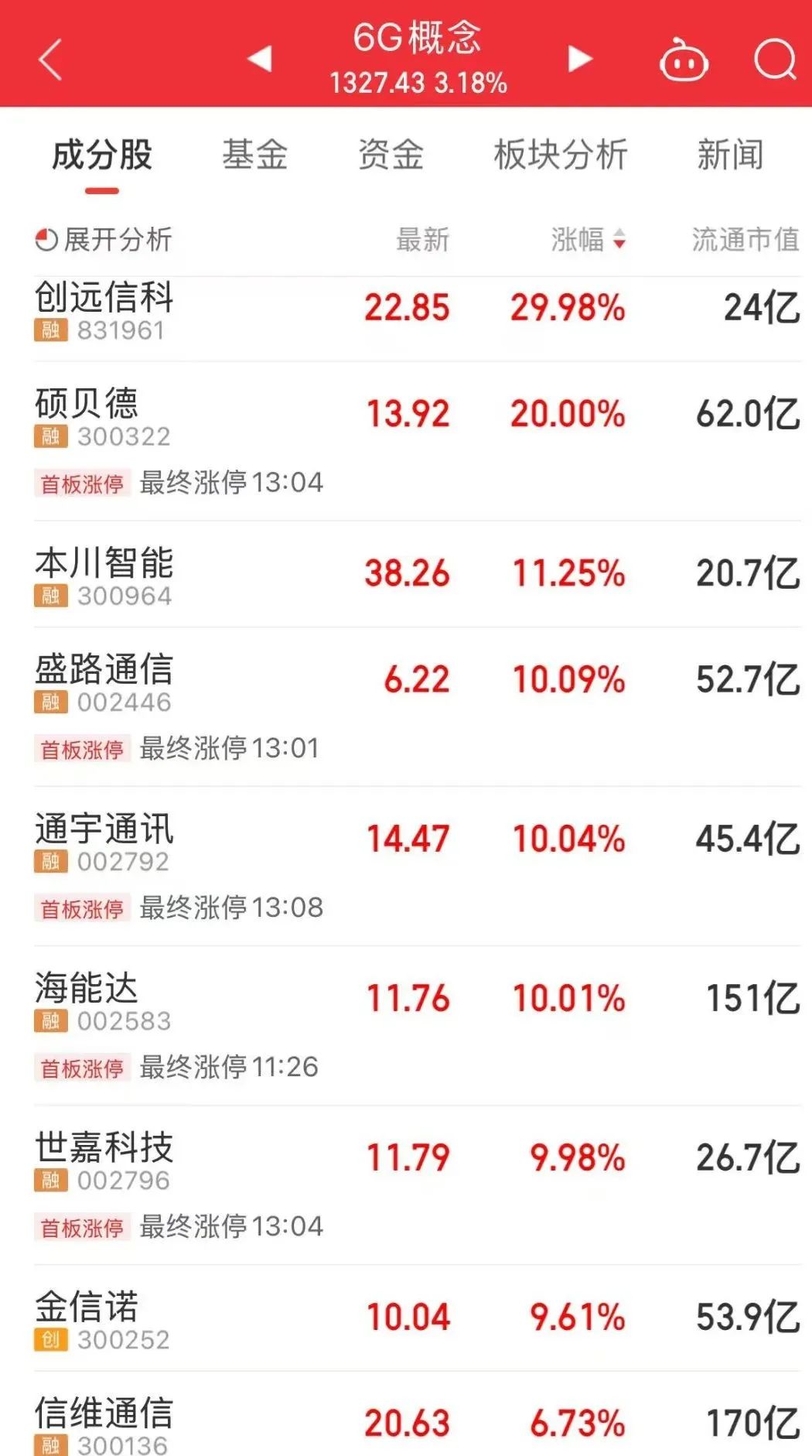Open stock 盛路通信
812x1456 pixels.
pos(104,669)
